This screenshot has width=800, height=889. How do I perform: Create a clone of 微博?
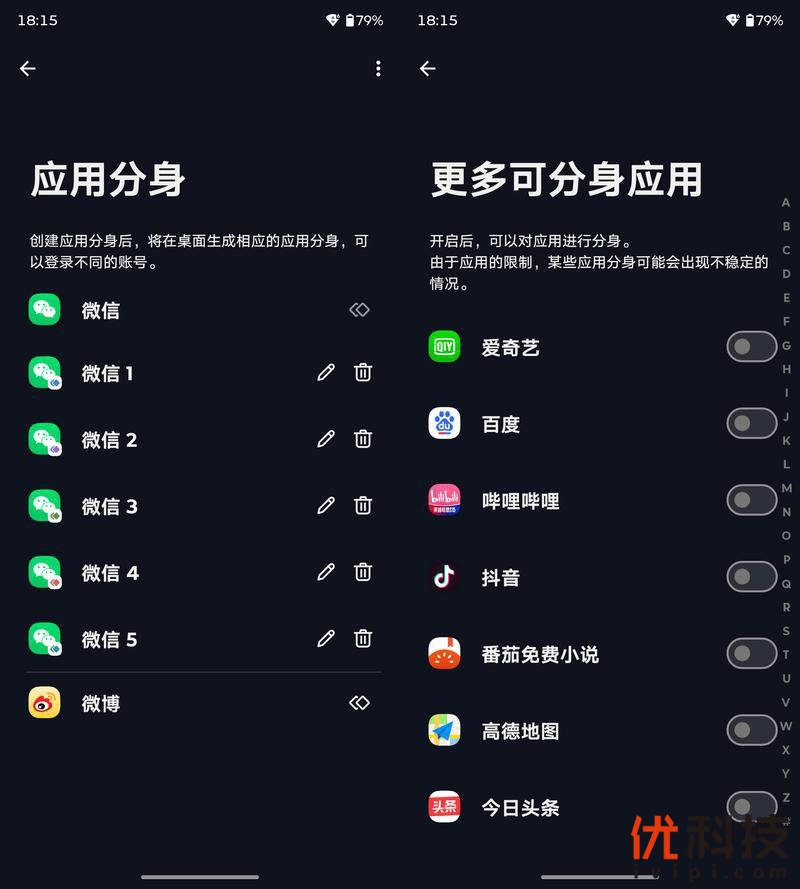point(359,703)
